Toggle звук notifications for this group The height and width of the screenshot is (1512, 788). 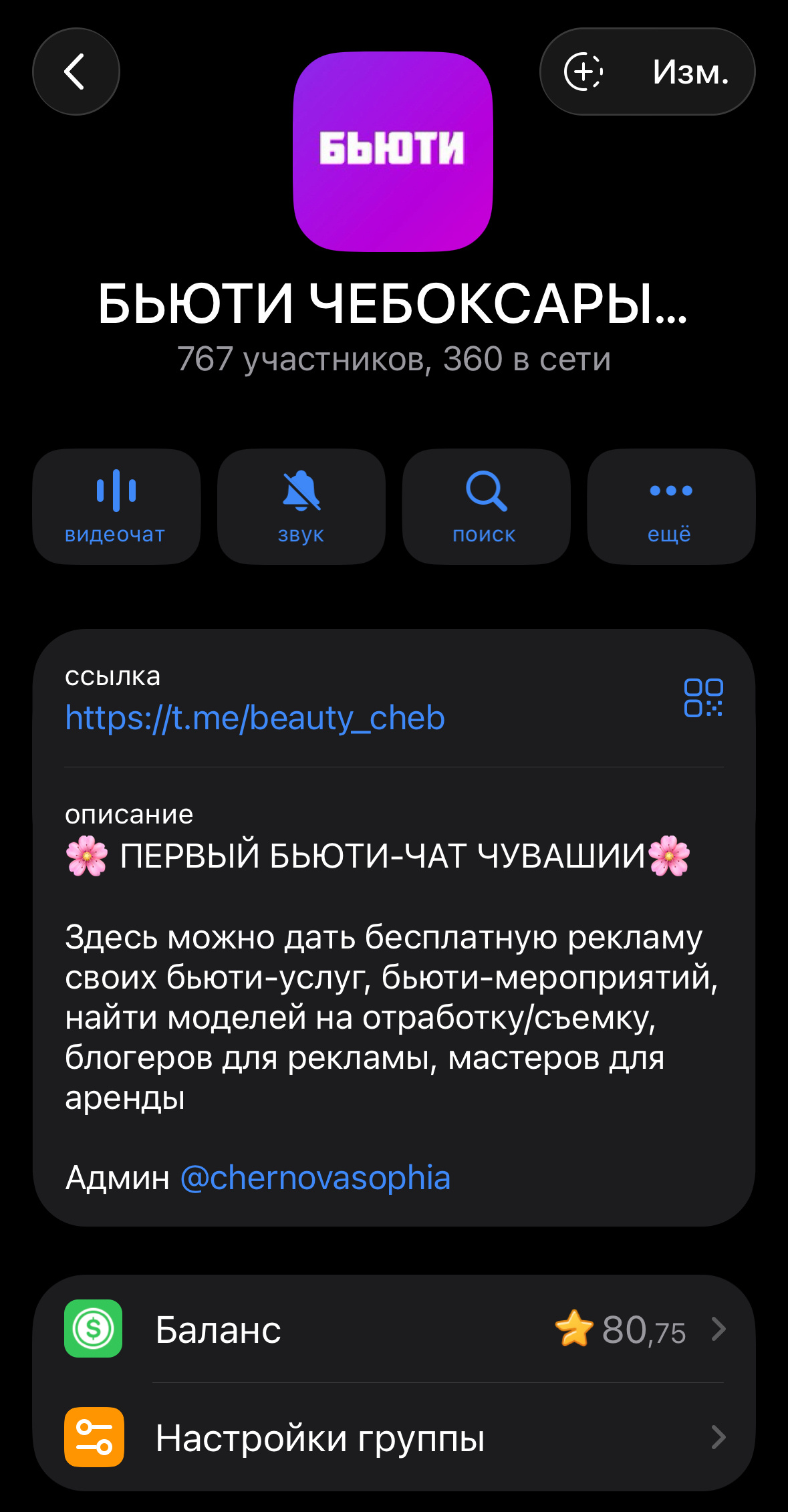(x=301, y=506)
